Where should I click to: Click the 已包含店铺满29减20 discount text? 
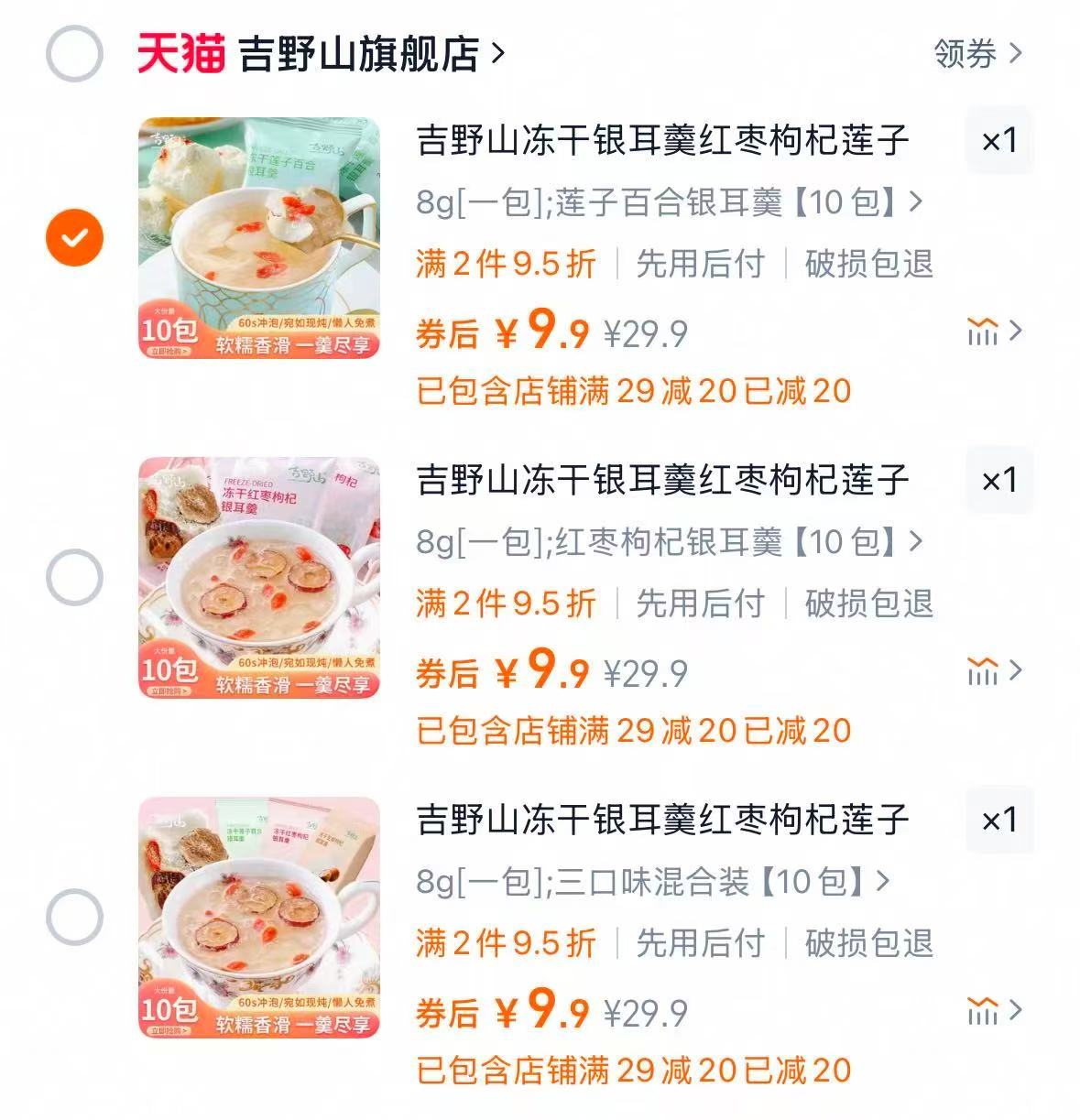click(632, 392)
